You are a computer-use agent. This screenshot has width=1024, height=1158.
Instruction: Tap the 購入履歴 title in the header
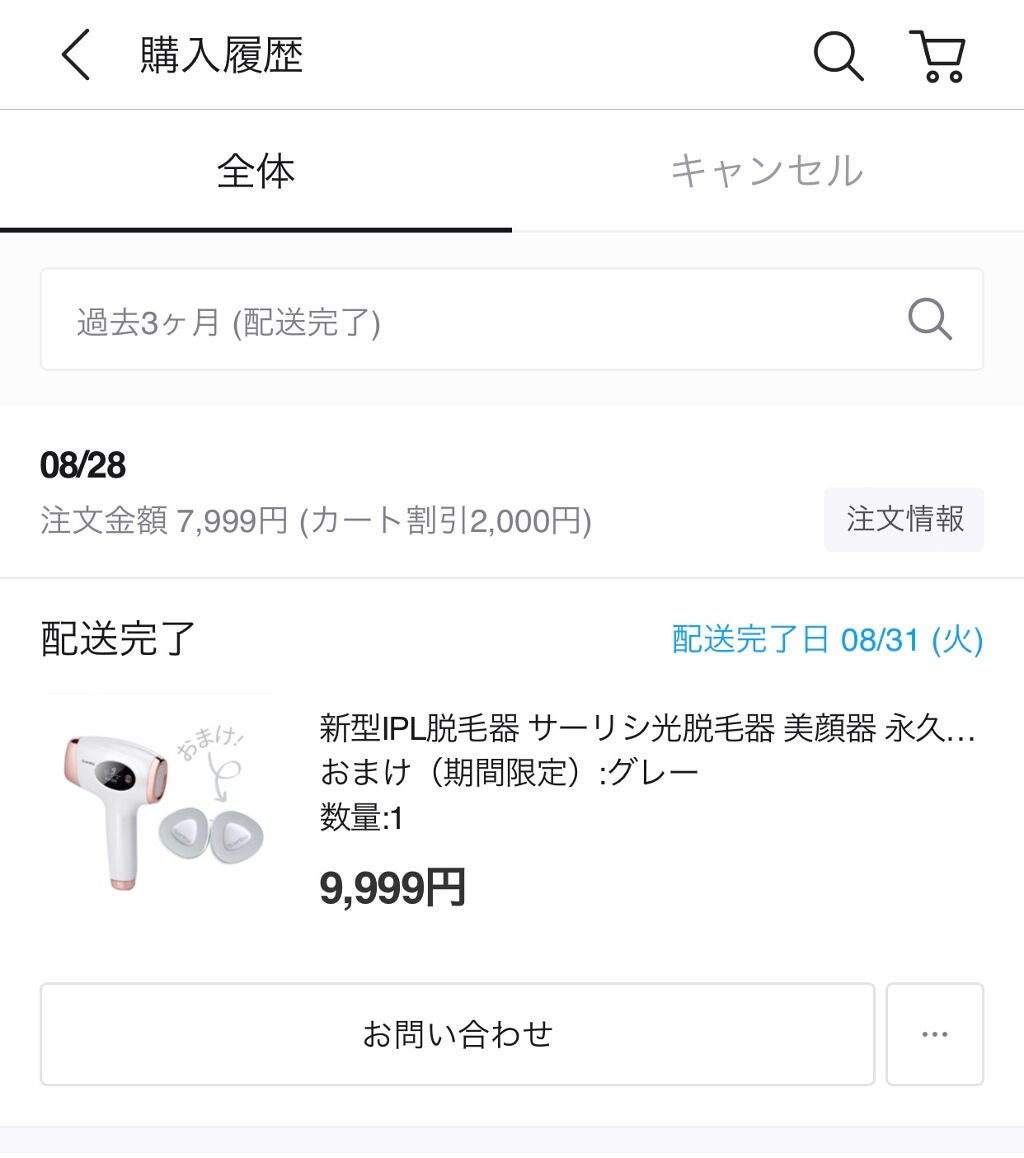pyautogui.click(x=221, y=55)
